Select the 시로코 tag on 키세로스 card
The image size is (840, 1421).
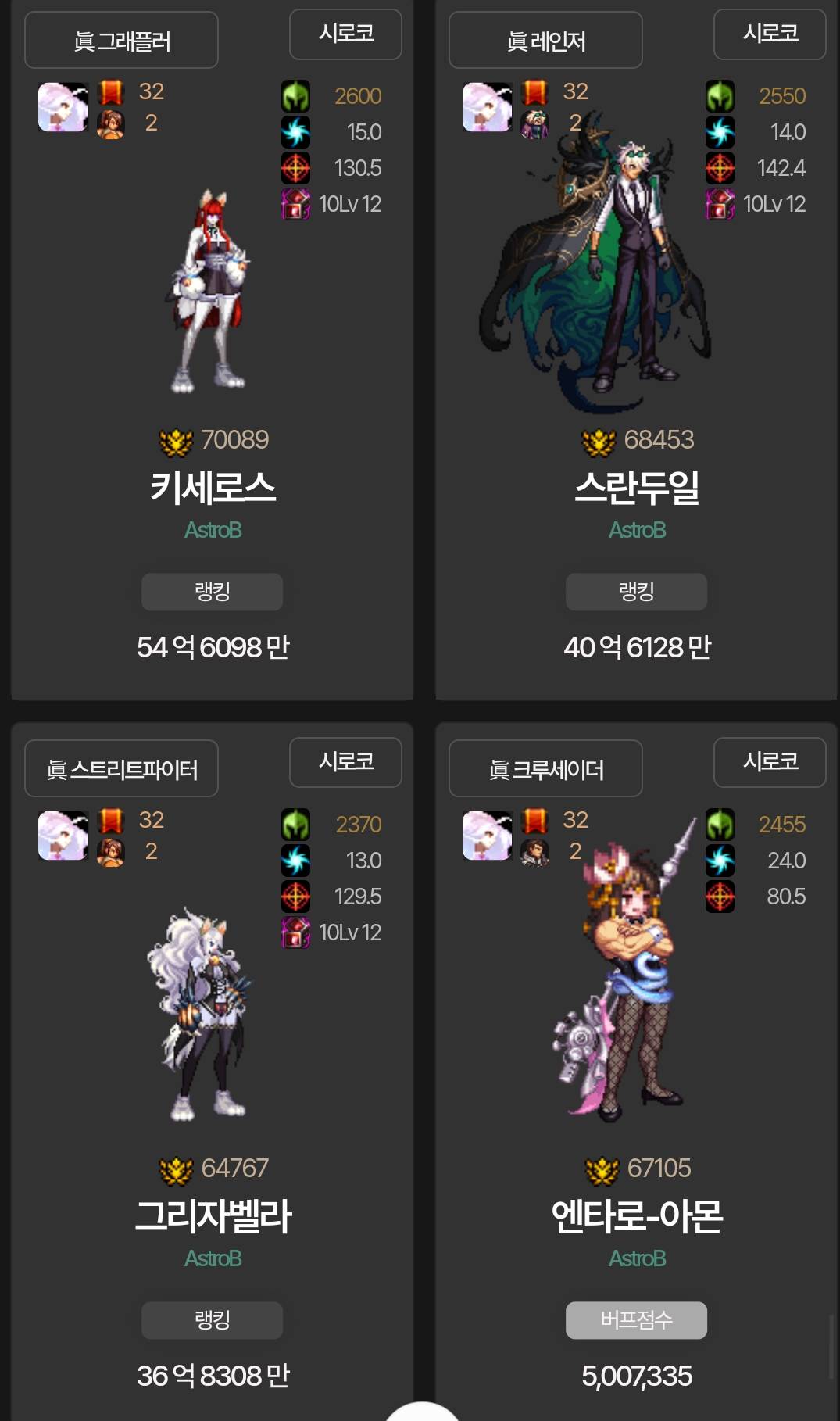tap(345, 34)
